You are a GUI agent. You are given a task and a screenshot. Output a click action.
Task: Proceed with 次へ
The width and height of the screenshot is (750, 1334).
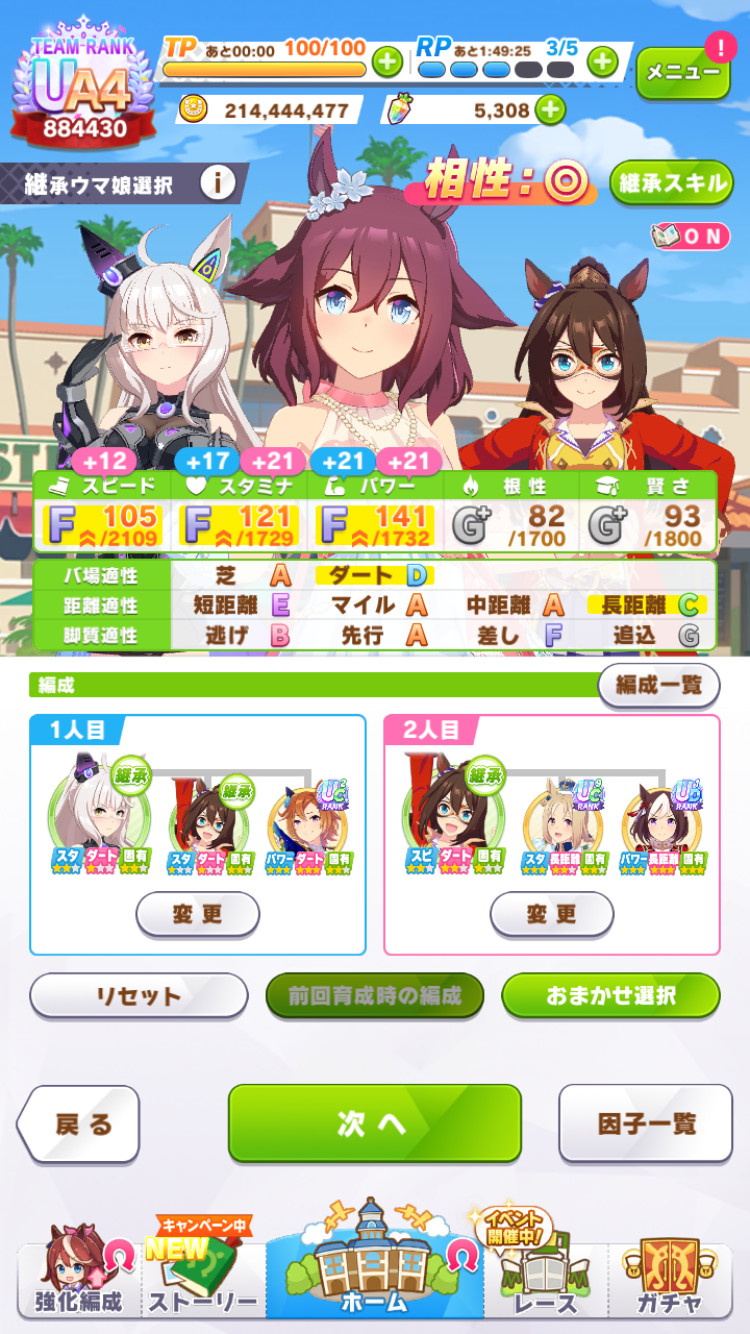(x=374, y=1123)
